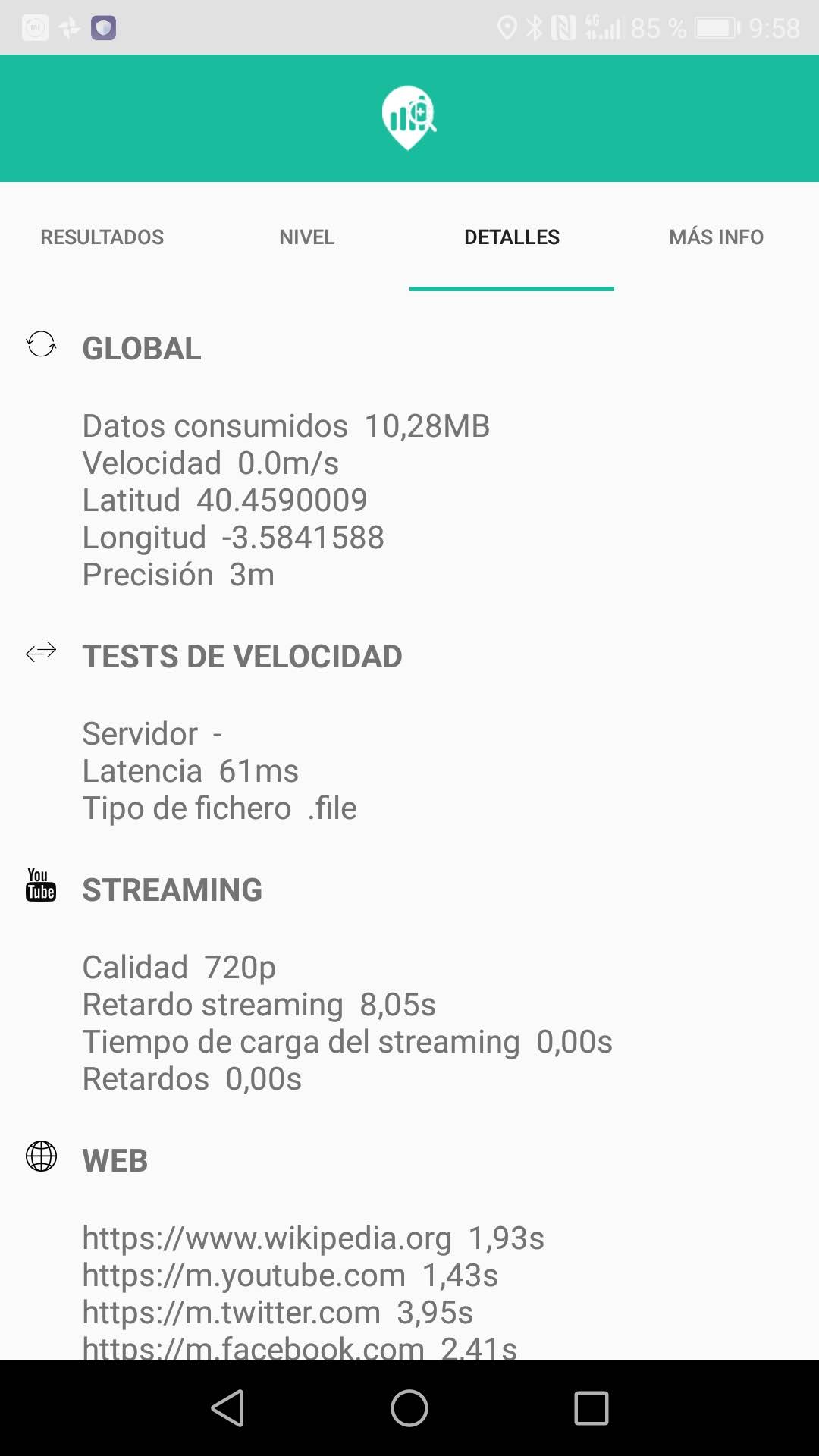Viewport: 819px width, 1456px height.
Task: Switch to the RESULTADOS tab
Action: click(102, 237)
